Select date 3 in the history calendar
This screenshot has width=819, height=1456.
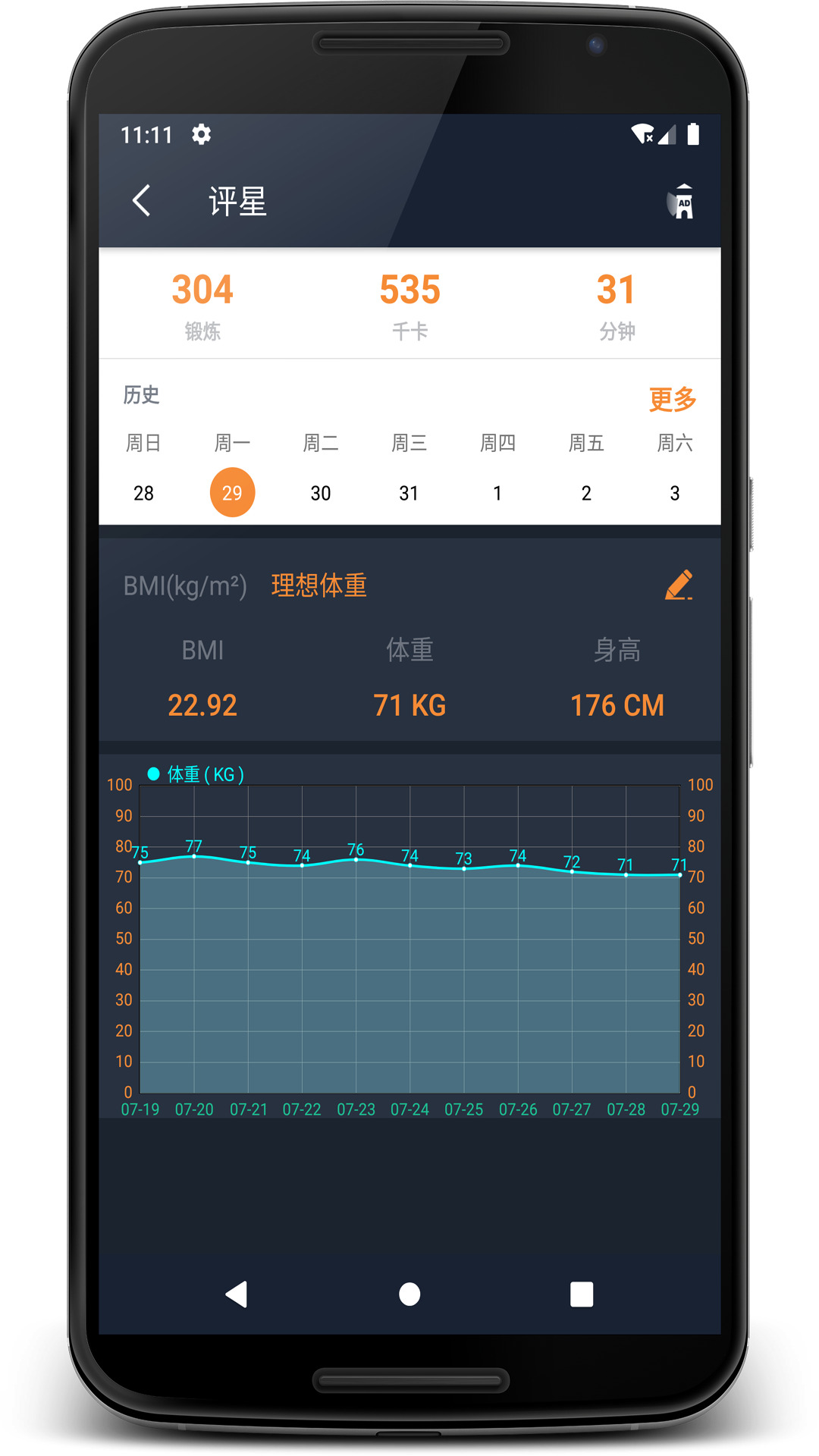(675, 493)
